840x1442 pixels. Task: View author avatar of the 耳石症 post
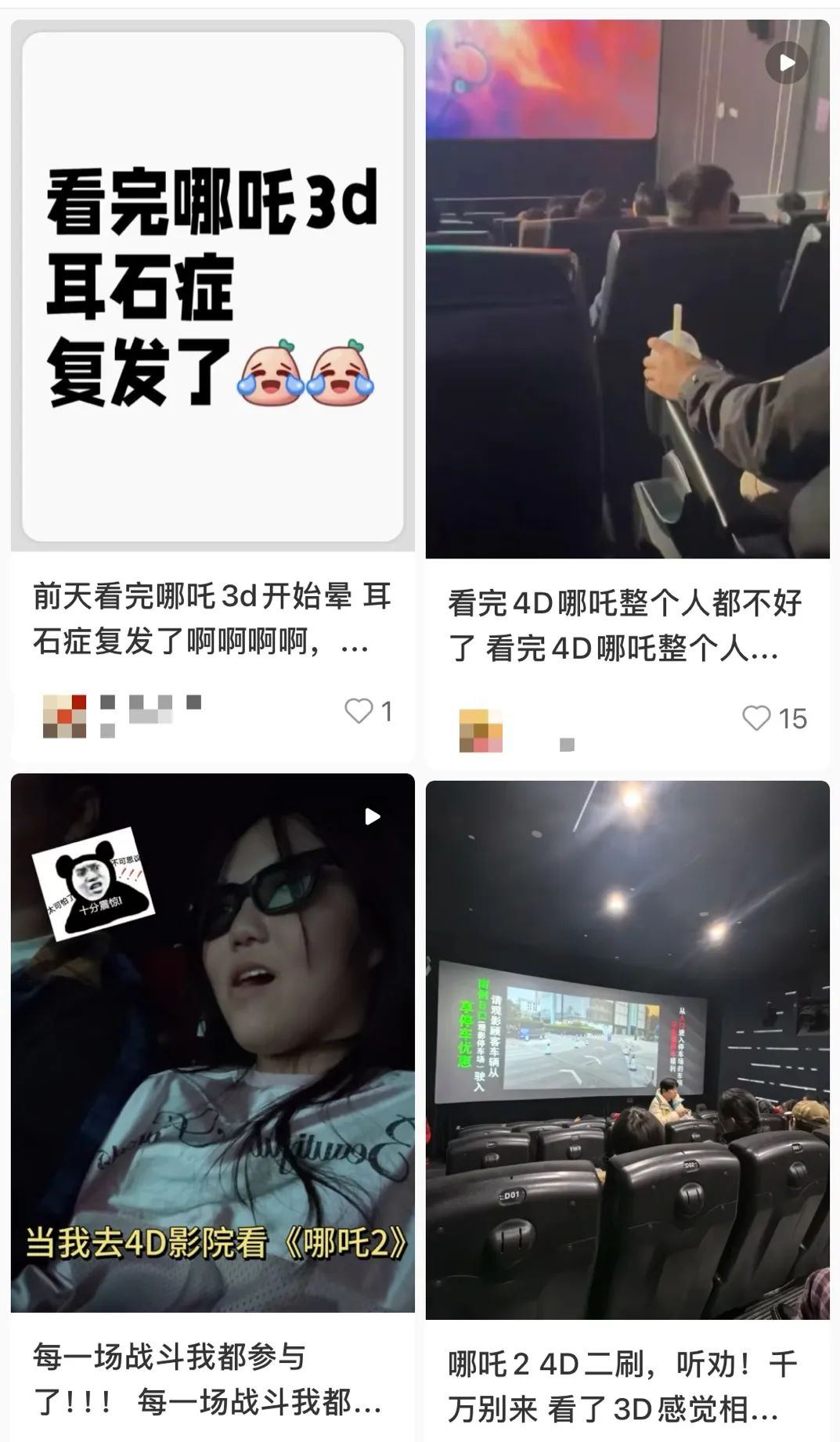pyautogui.click(x=64, y=716)
